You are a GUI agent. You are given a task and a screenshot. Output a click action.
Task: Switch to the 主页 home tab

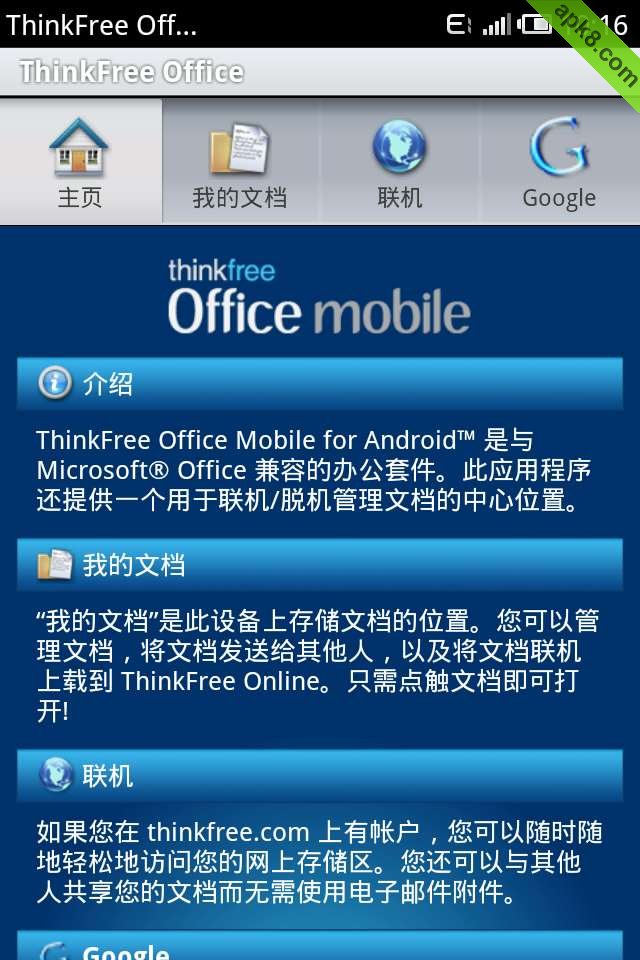point(80,162)
